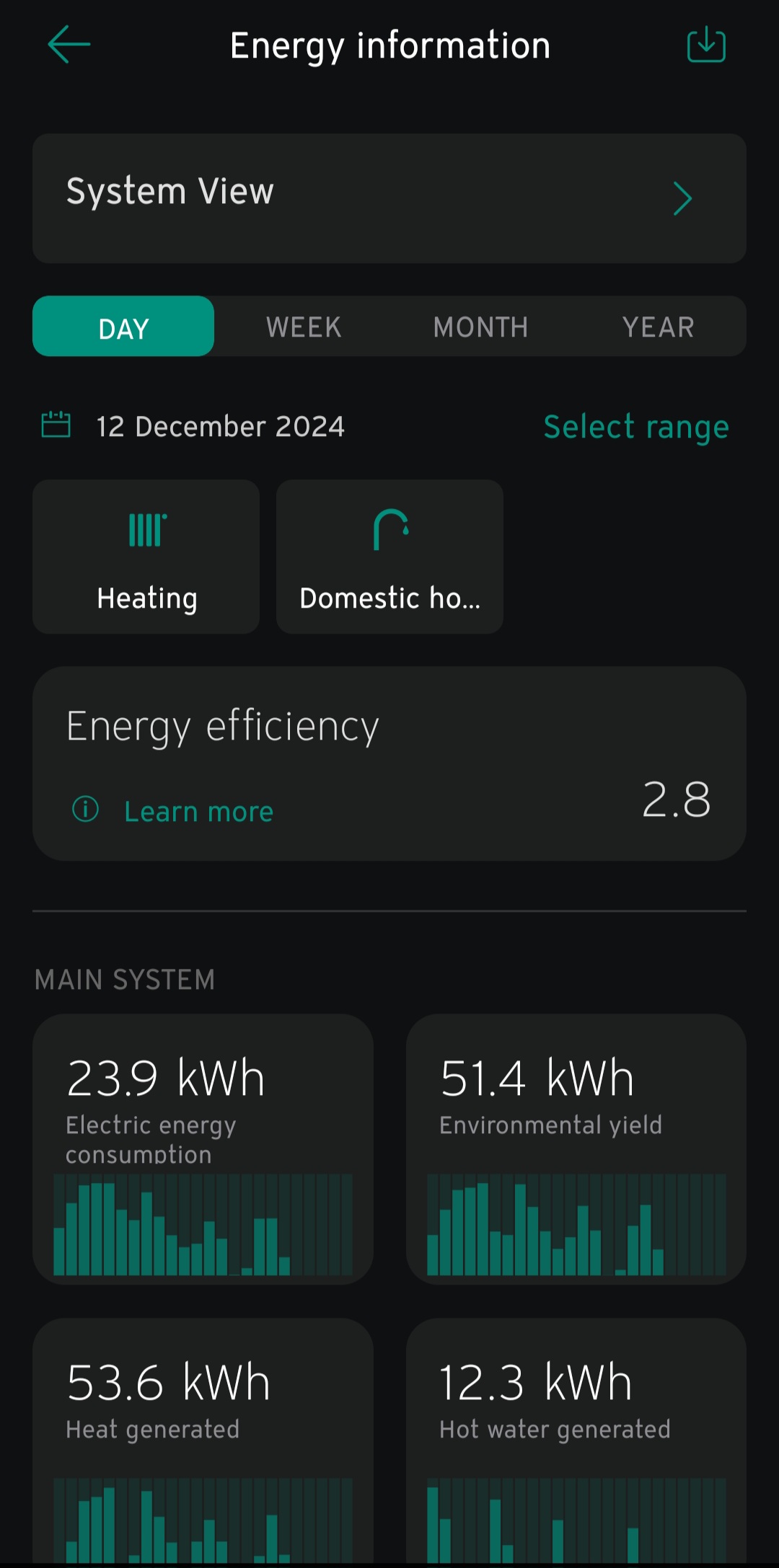Select the Heating category tile
779x1568 pixels.
coord(146,557)
